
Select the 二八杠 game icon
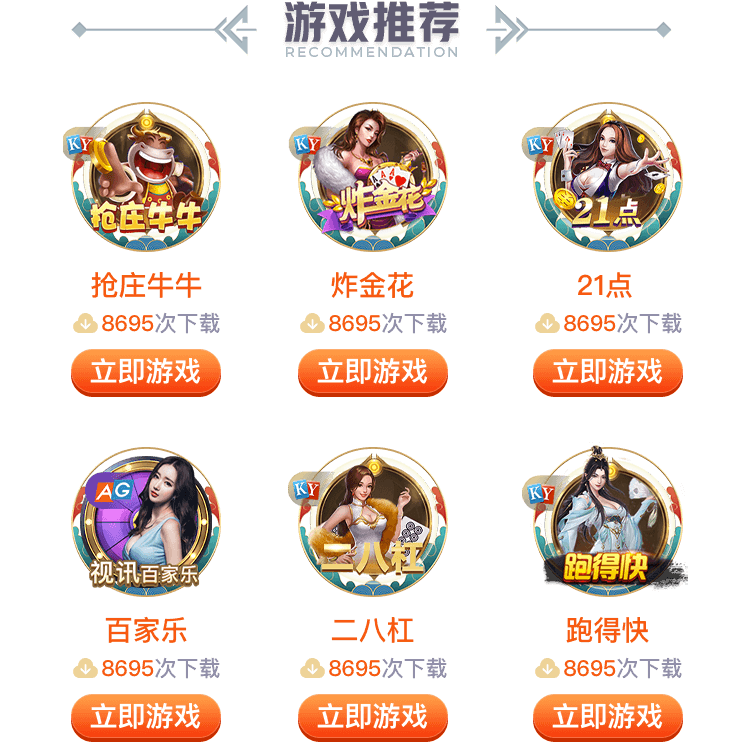(x=373, y=523)
